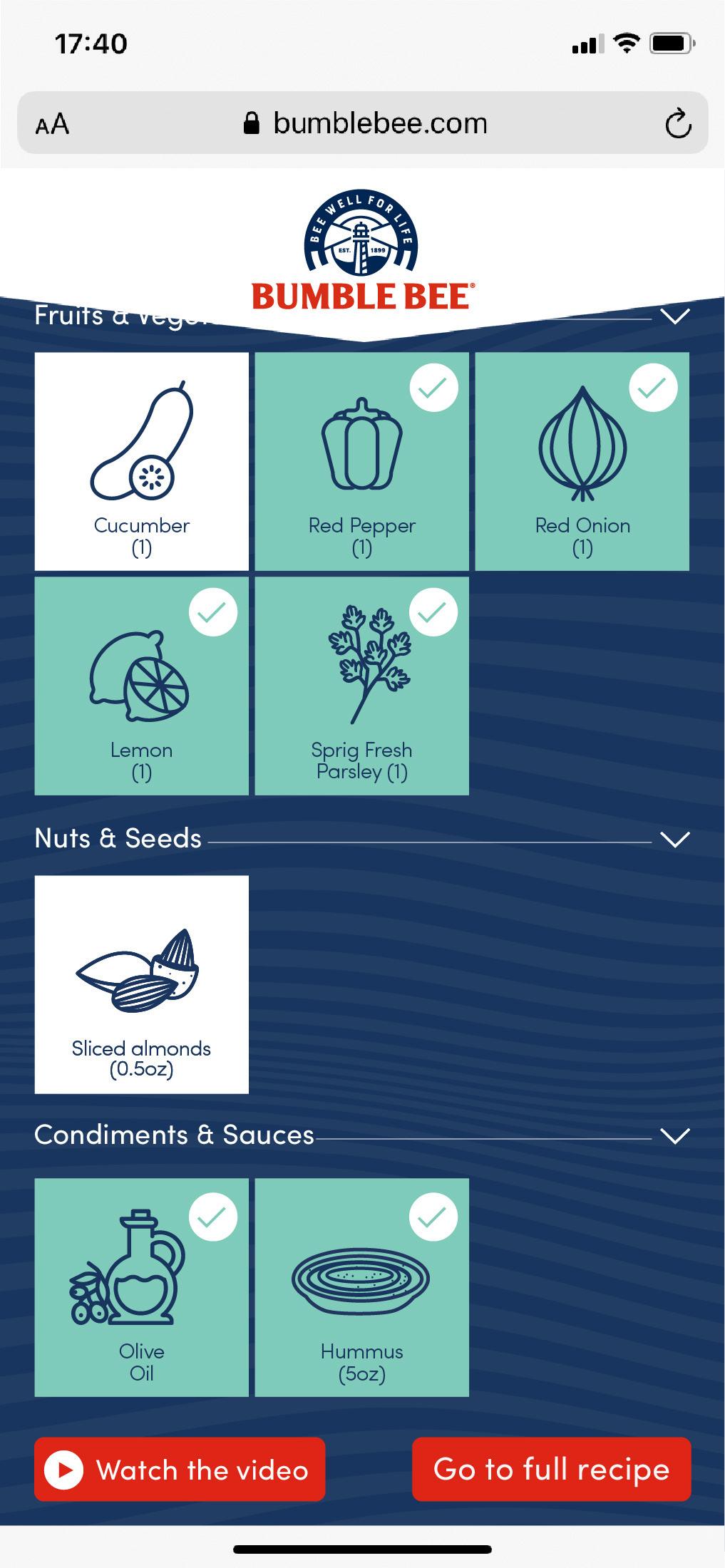Collapse the Condiments & Sauces section

(674, 1135)
